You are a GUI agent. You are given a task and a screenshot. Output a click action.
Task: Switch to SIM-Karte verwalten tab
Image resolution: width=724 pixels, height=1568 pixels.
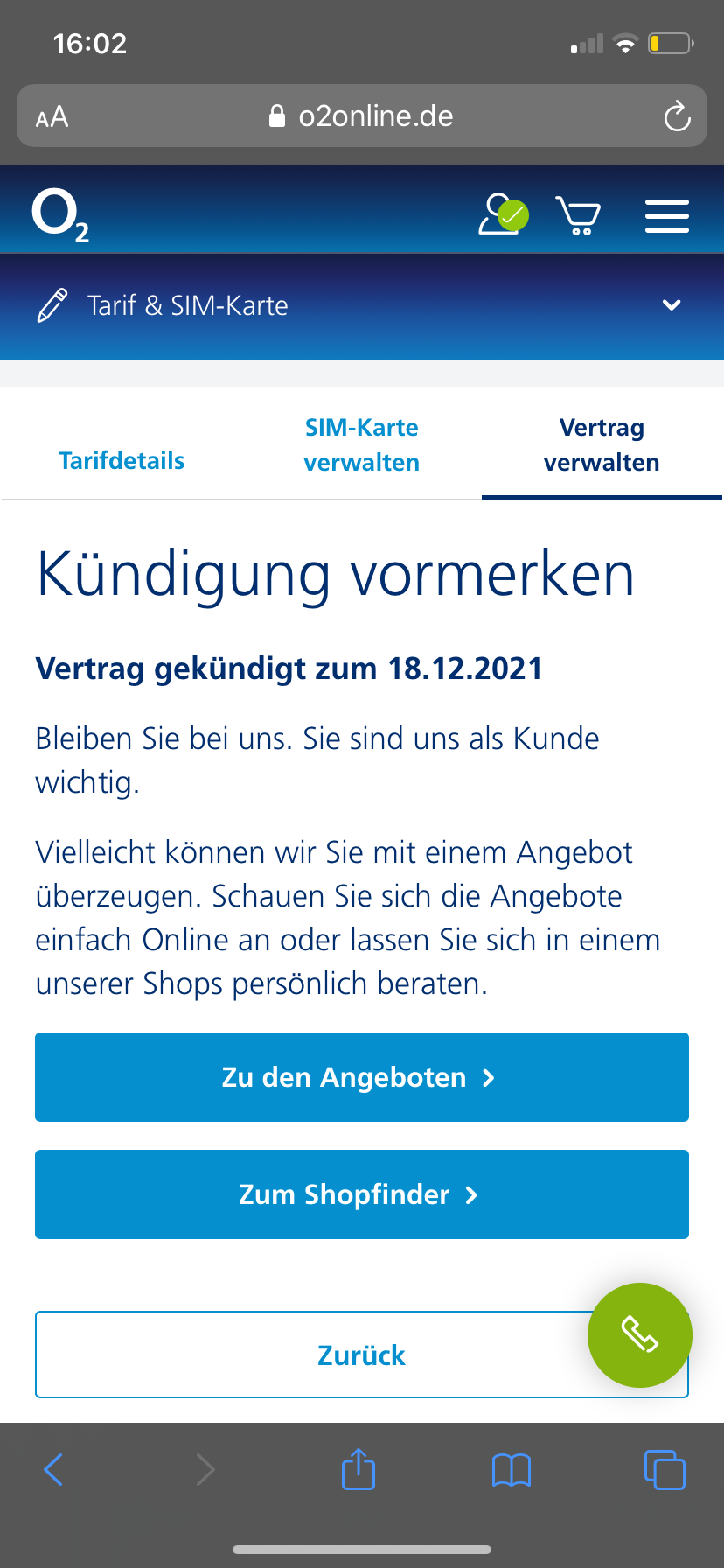point(361,444)
